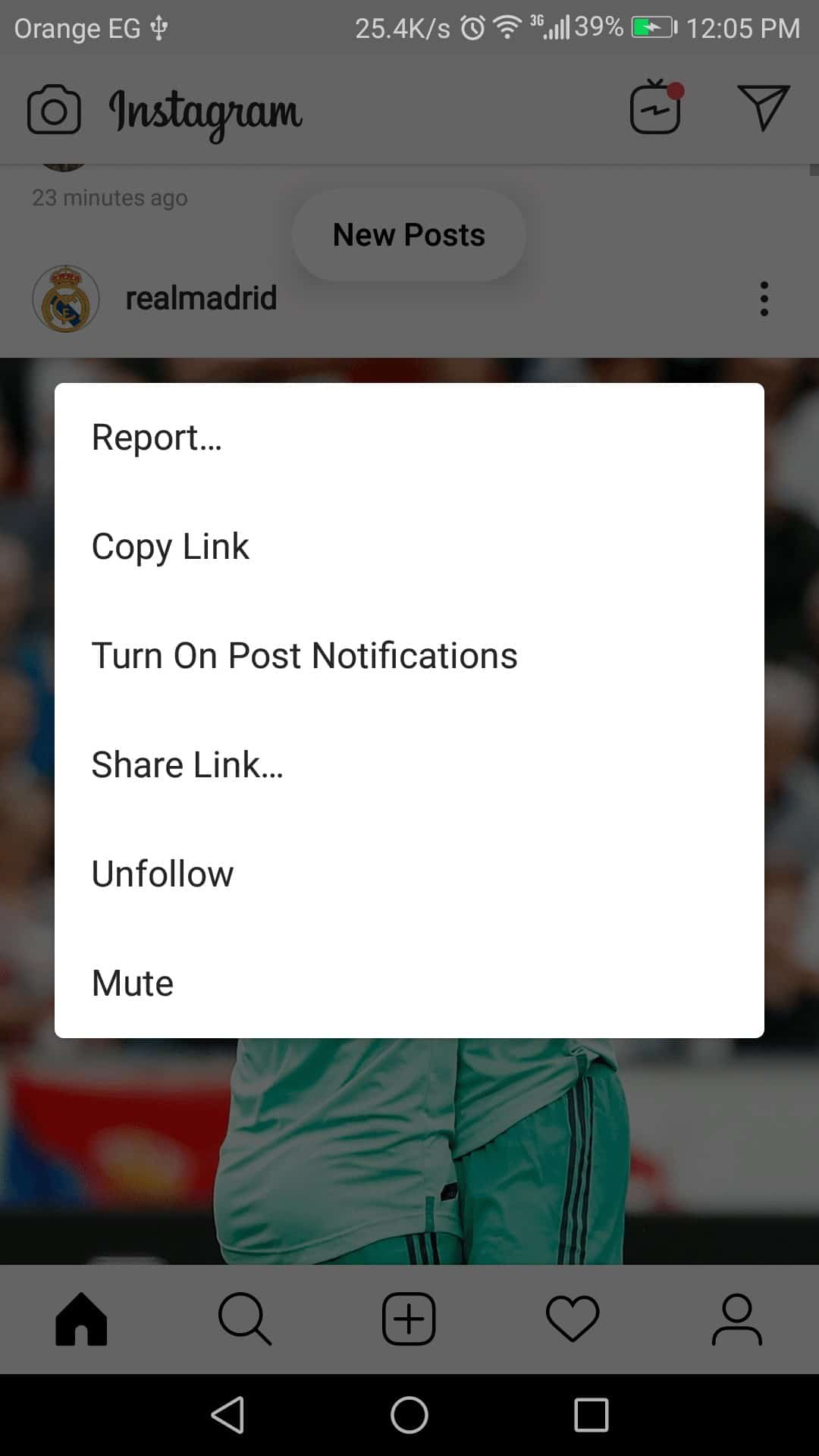Open realmadrid's profile via its avatar

pyautogui.click(x=66, y=299)
